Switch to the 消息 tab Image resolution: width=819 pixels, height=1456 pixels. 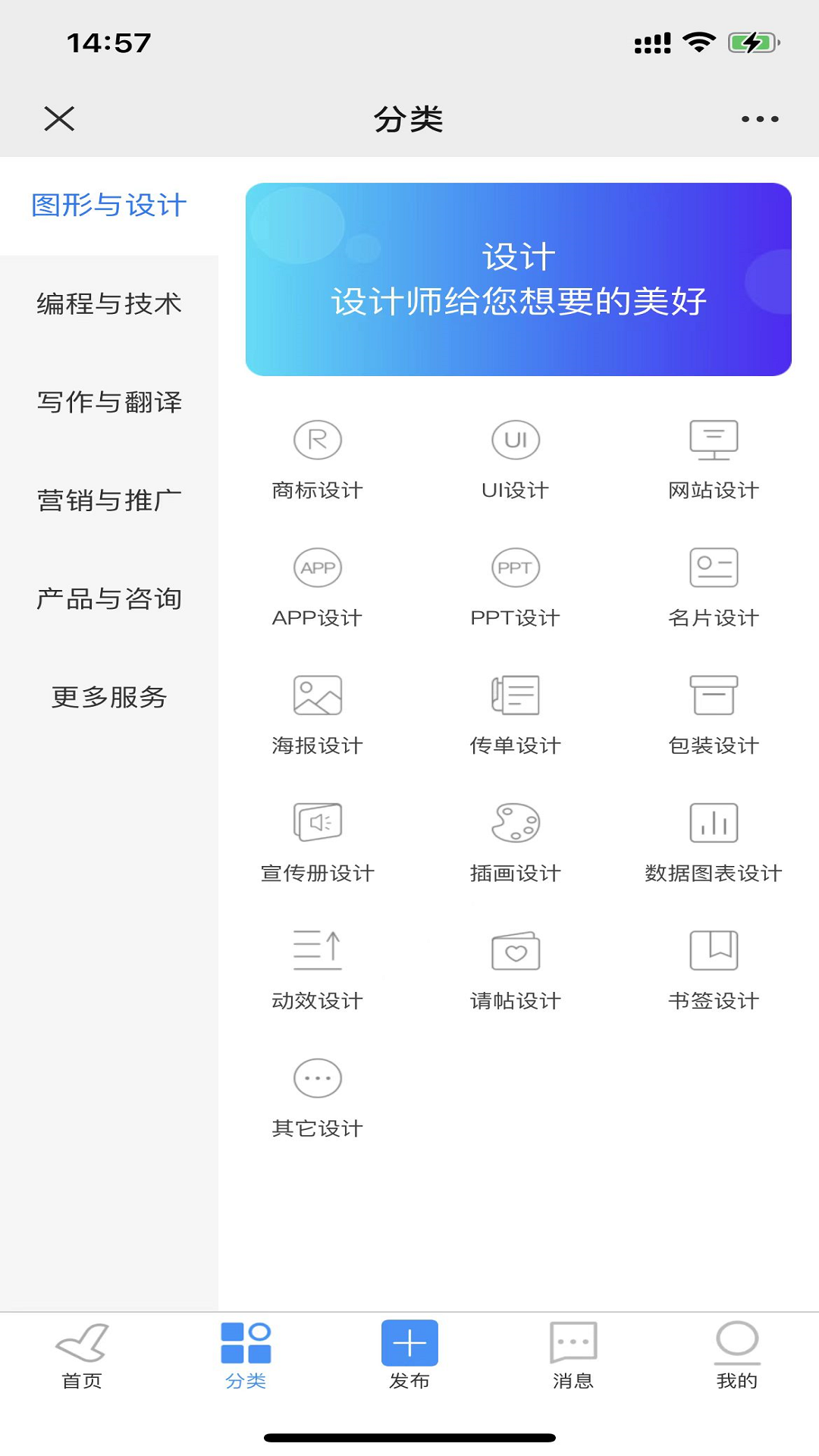573,1355
